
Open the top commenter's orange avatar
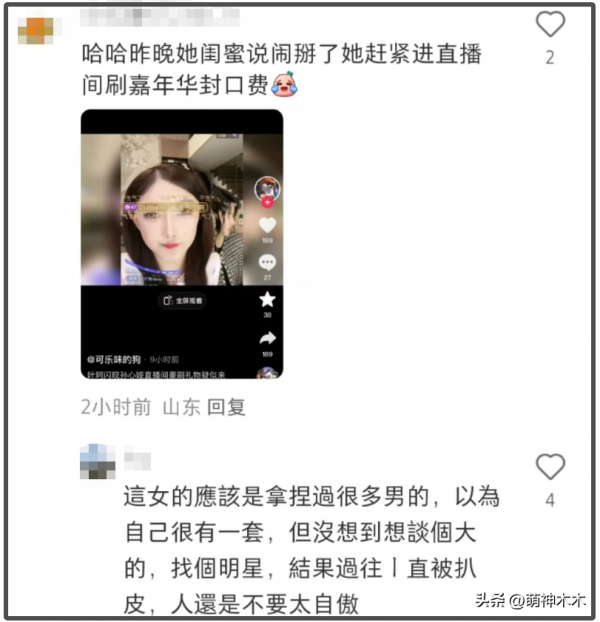pyautogui.click(x=36, y=31)
